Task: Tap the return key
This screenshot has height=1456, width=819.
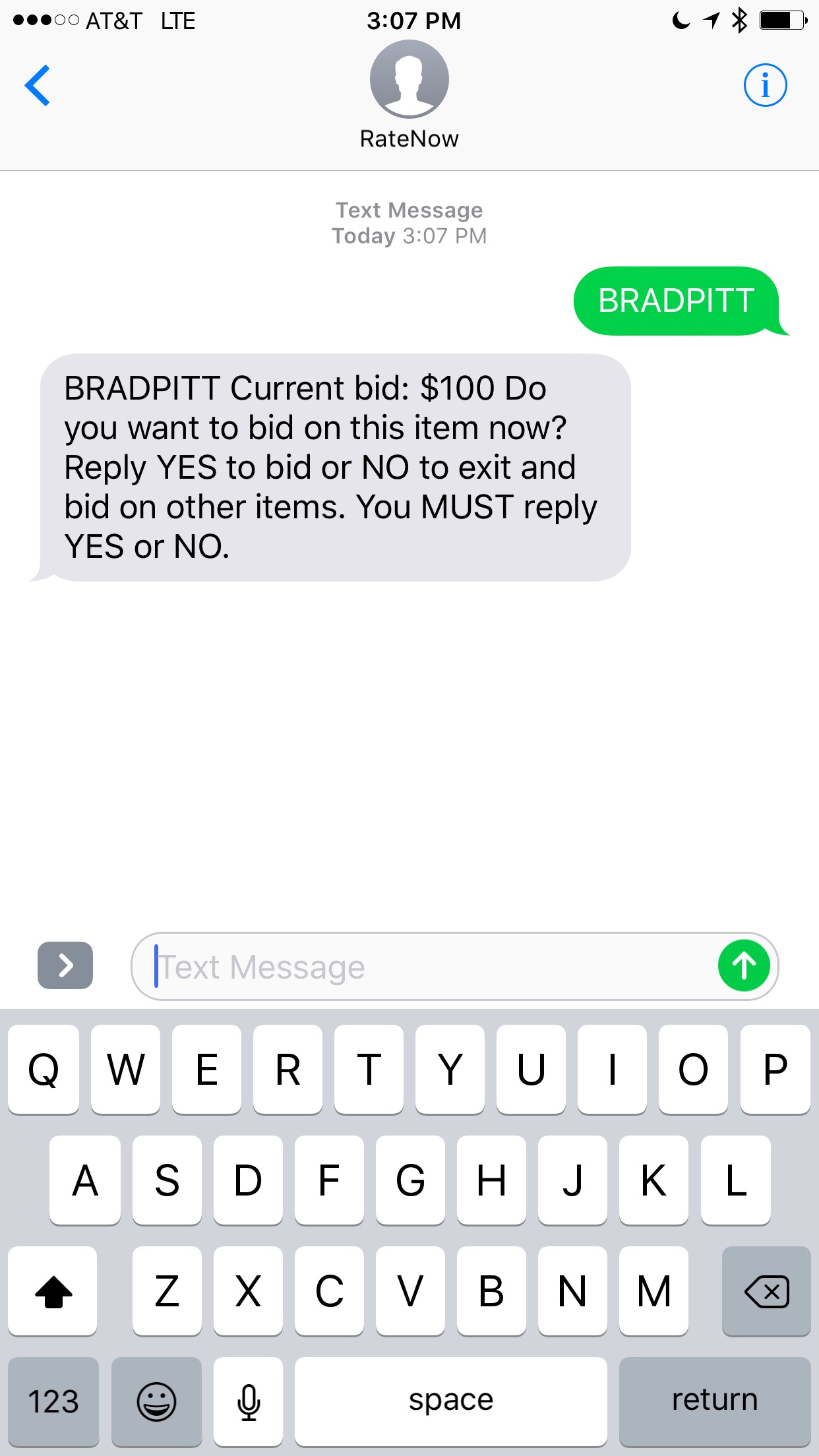Action: (715, 1401)
